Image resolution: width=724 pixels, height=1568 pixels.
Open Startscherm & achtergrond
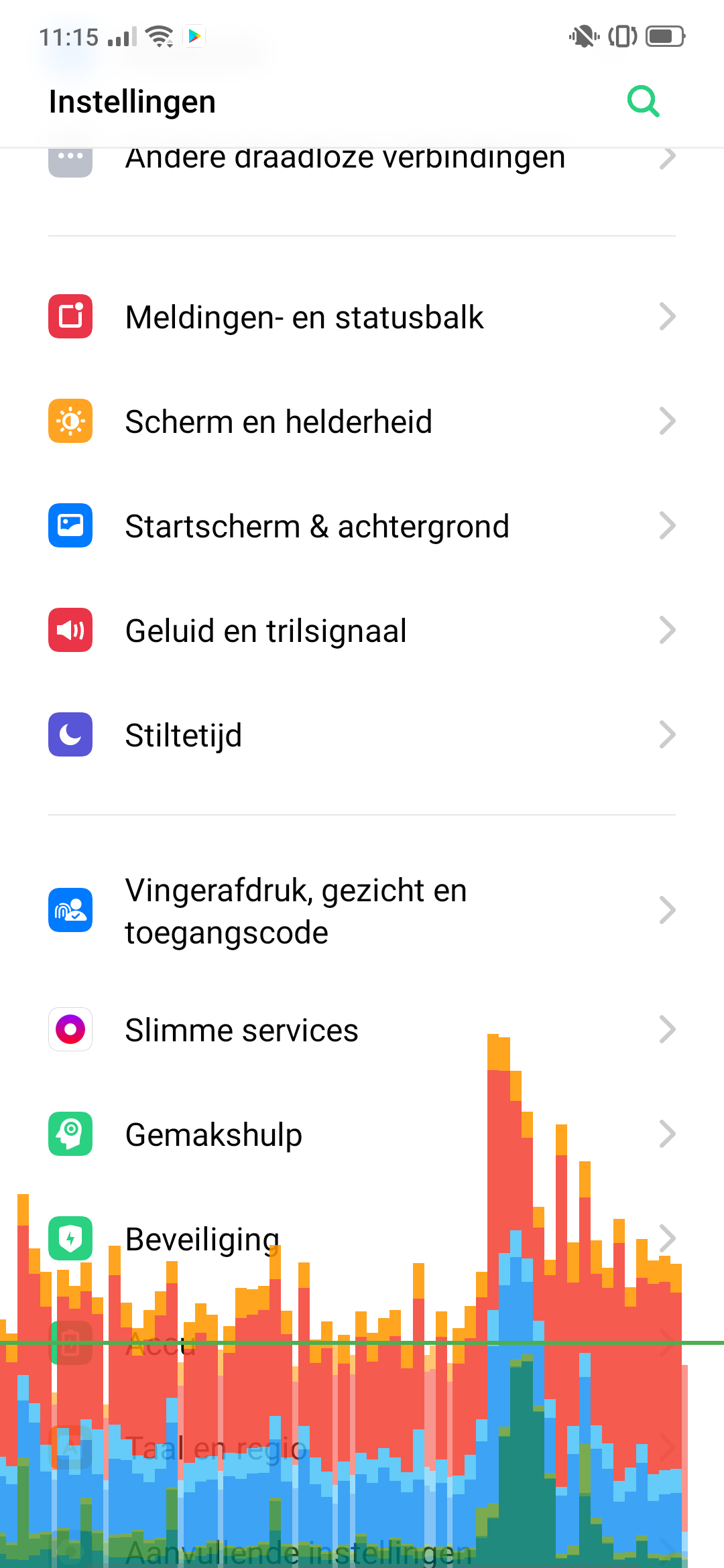point(317,526)
